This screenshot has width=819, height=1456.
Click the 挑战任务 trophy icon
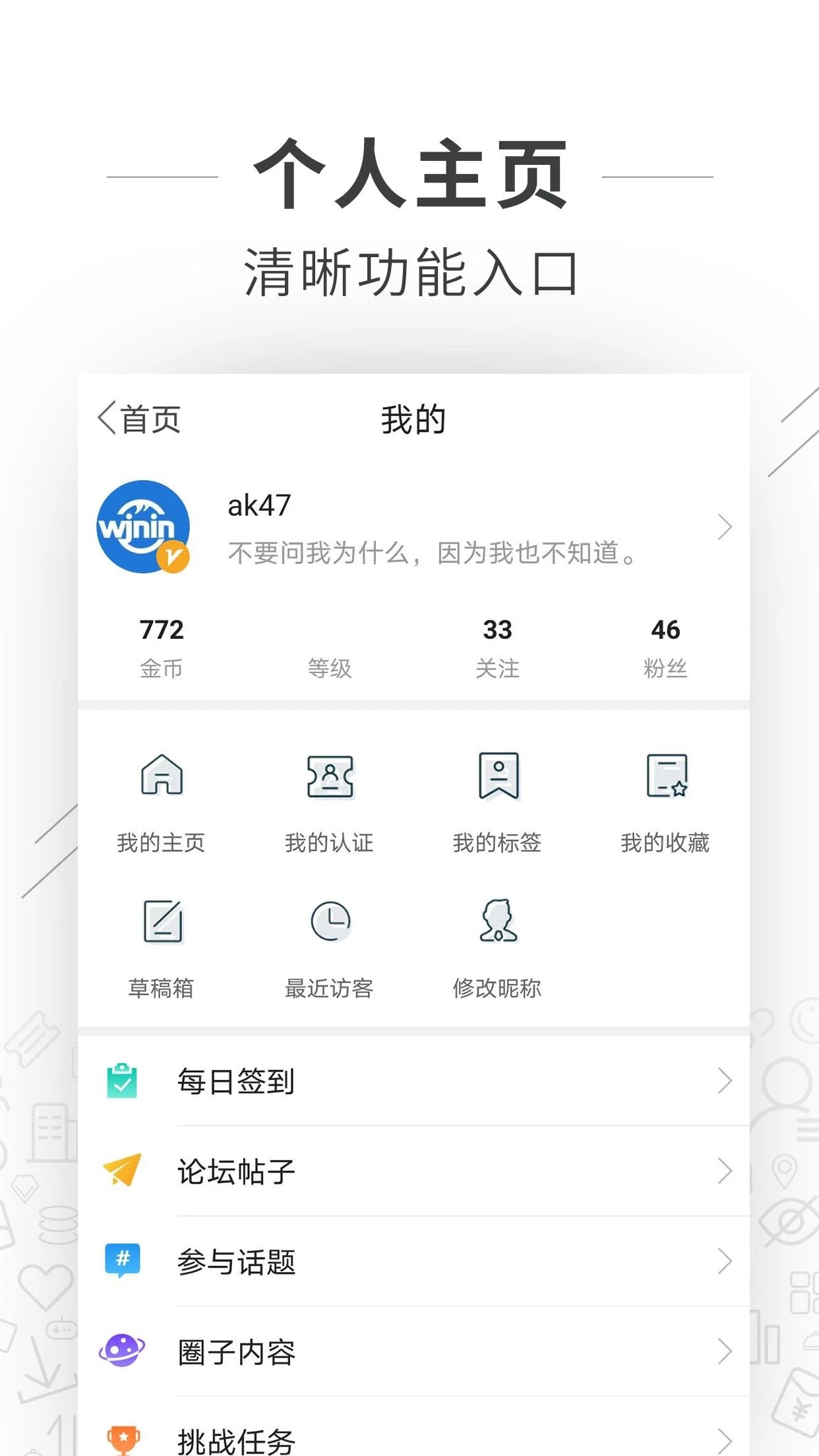(124, 1441)
